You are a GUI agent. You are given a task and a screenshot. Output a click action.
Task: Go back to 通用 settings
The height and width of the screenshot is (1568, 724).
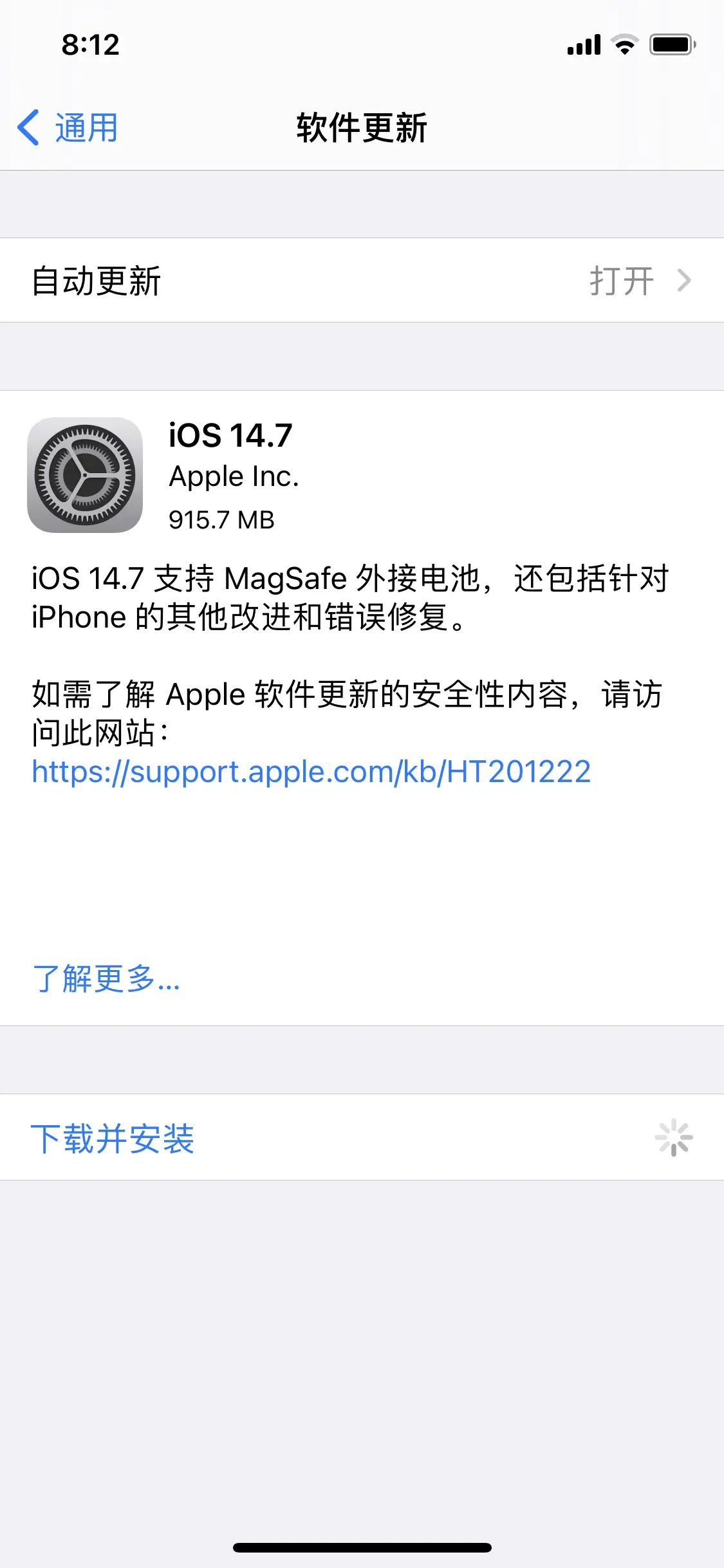pos(68,127)
